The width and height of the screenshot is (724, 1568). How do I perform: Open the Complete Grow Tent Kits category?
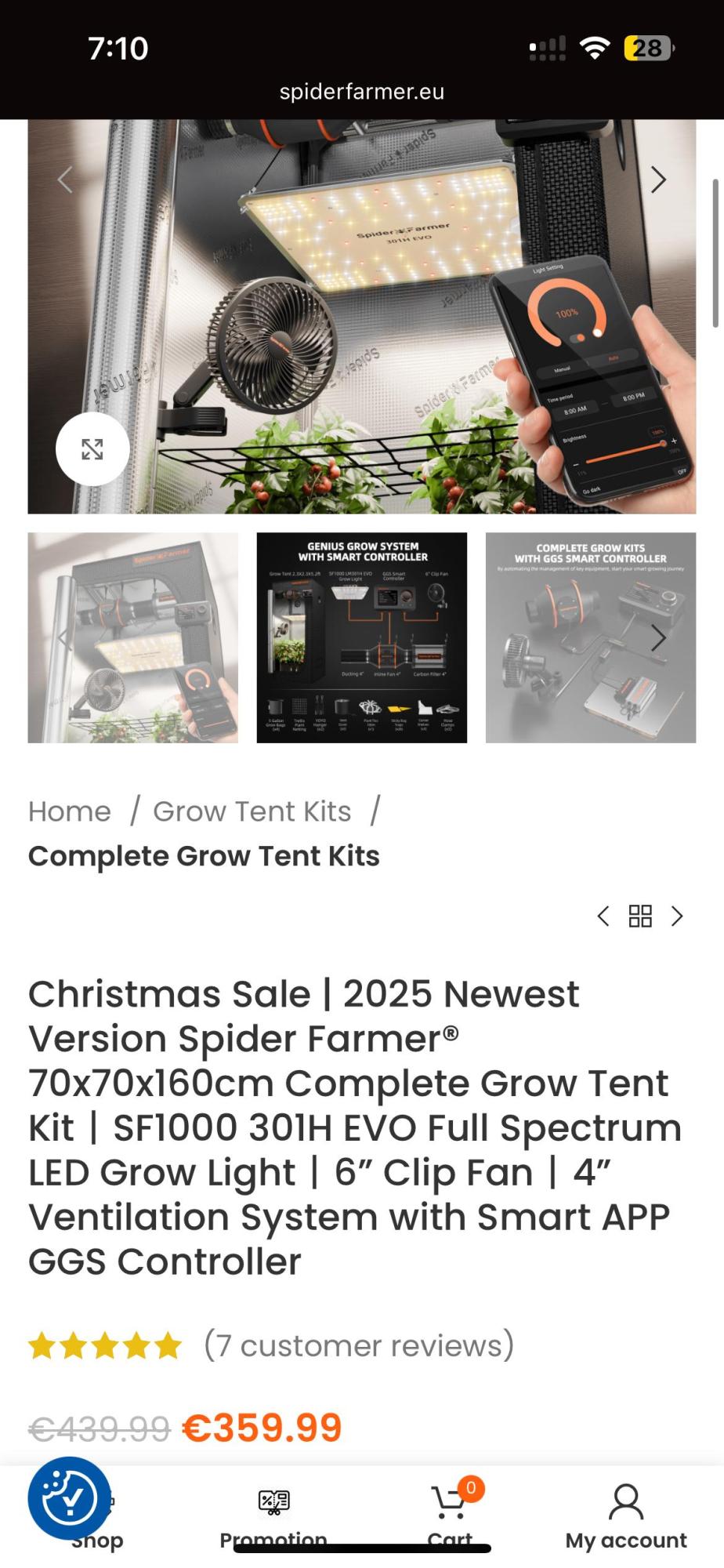(x=204, y=856)
